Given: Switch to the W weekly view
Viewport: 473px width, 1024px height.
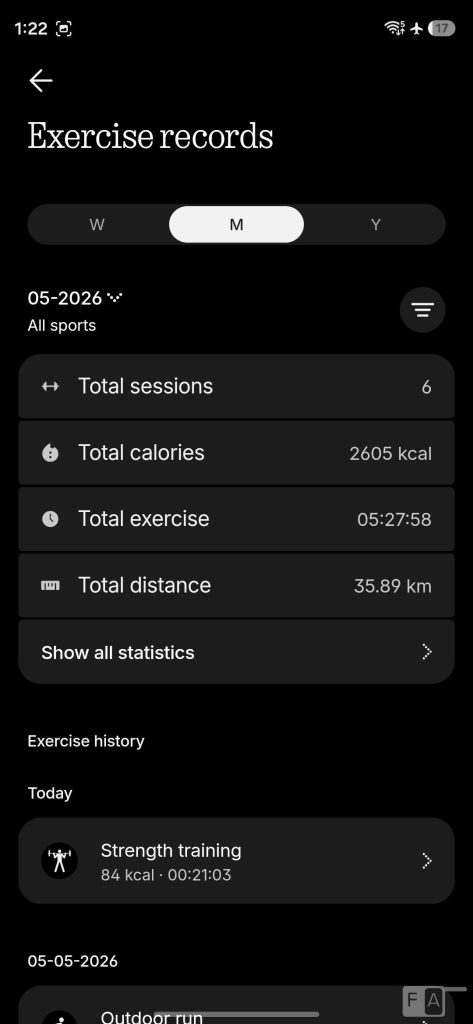Looking at the screenshot, I should point(97,225).
